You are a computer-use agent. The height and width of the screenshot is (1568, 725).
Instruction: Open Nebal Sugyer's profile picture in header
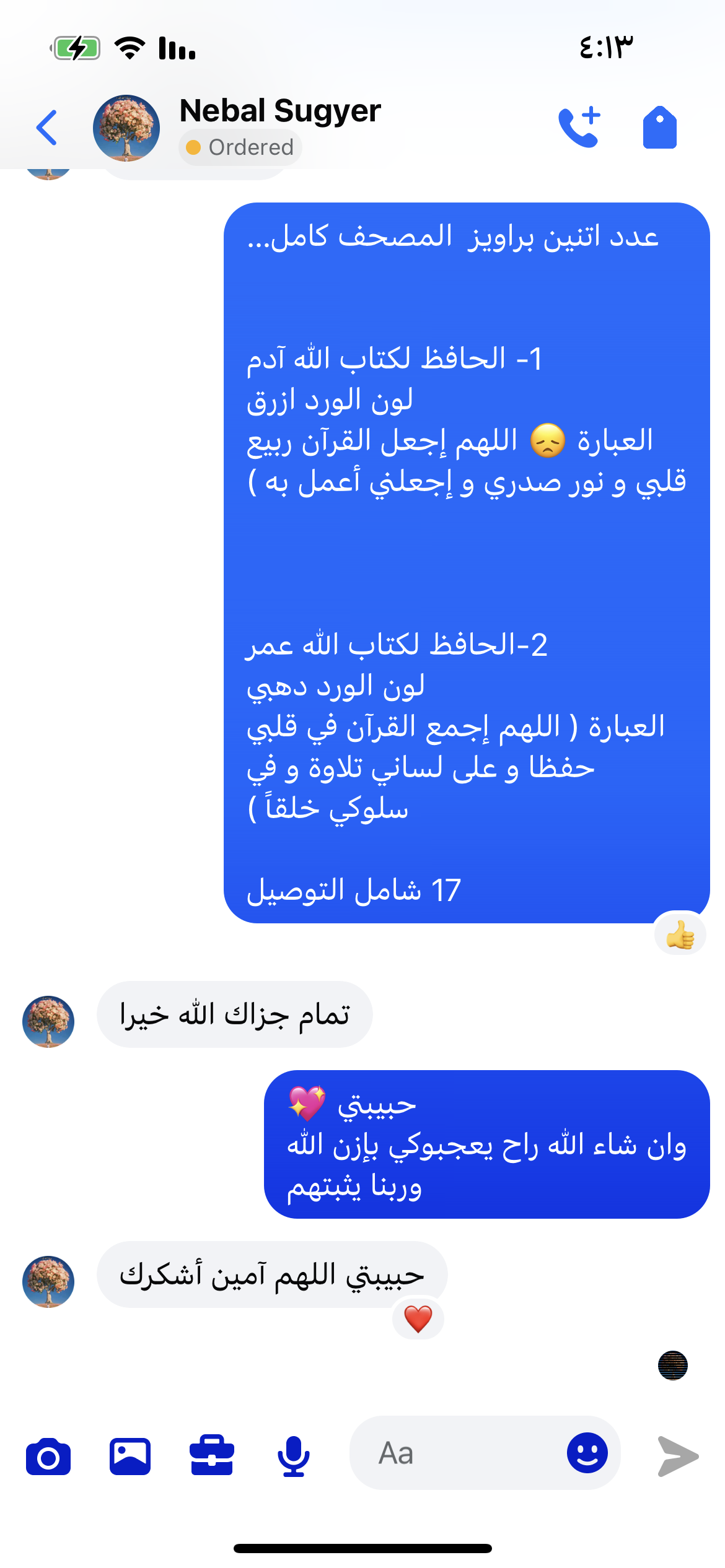click(126, 128)
